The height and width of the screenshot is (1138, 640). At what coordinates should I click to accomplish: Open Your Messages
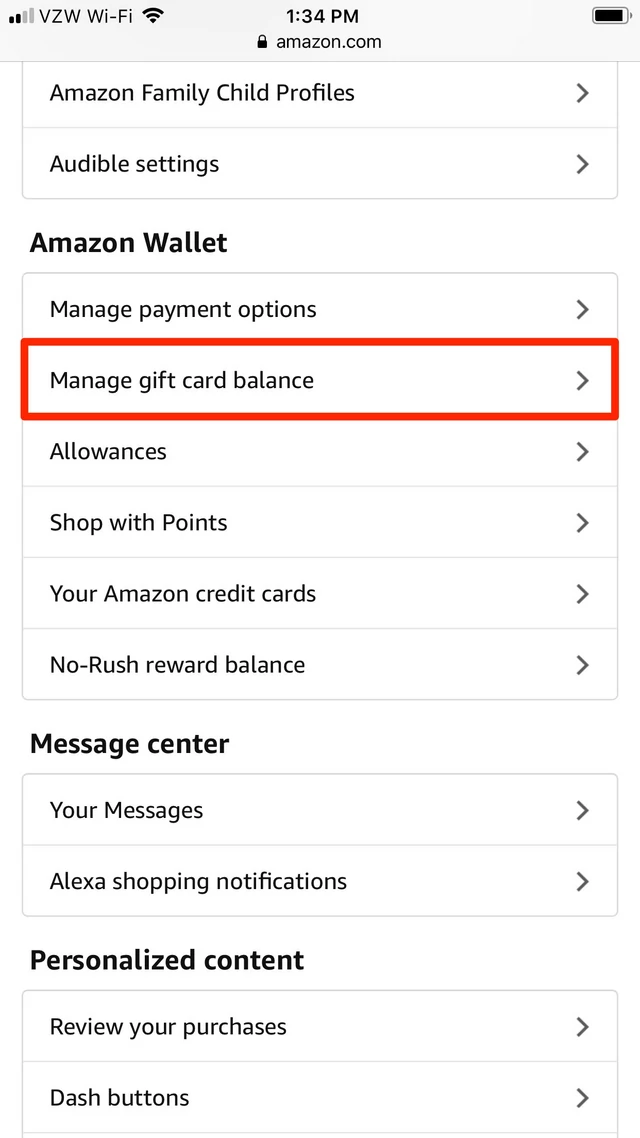tap(320, 810)
